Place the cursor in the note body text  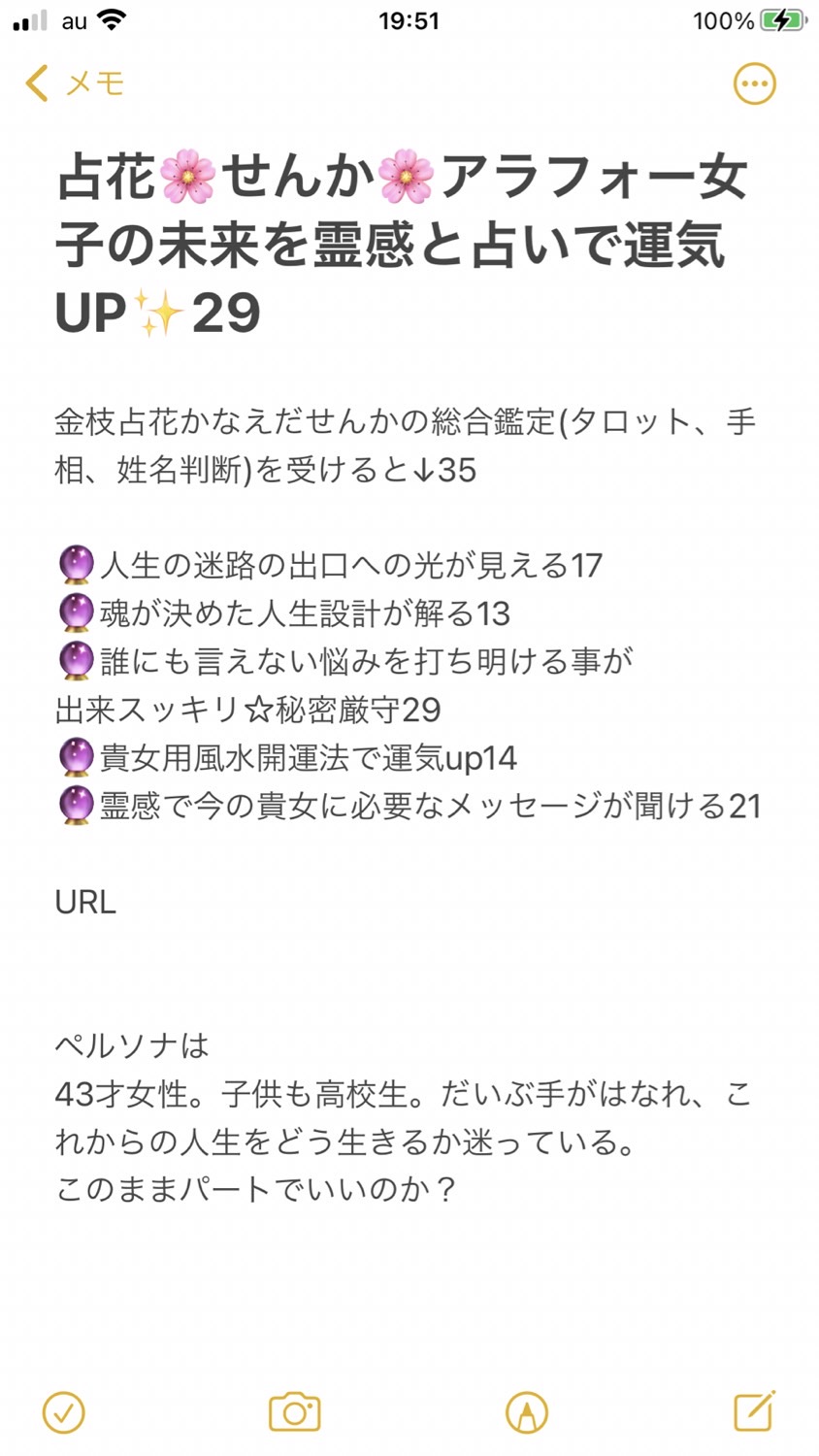[408, 806]
